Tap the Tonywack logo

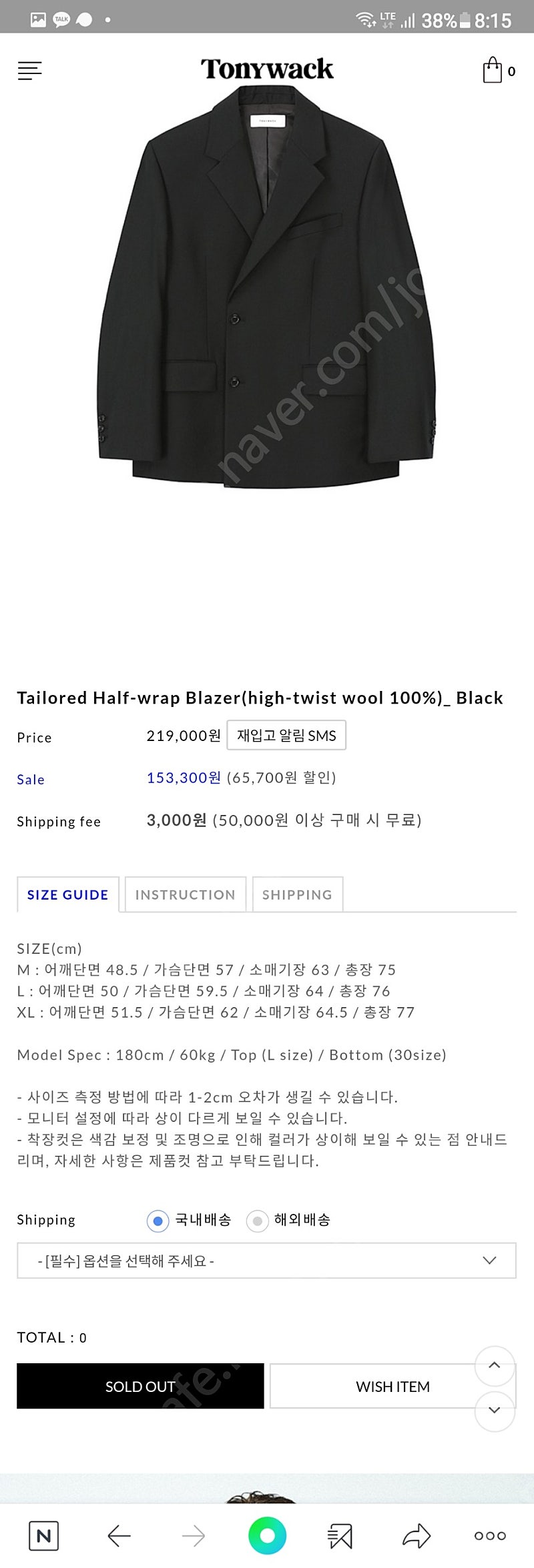click(x=267, y=69)
